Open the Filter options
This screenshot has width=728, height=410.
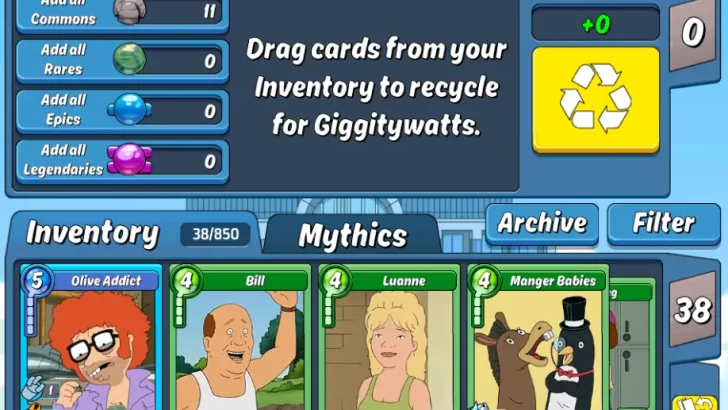click(663, 223)
